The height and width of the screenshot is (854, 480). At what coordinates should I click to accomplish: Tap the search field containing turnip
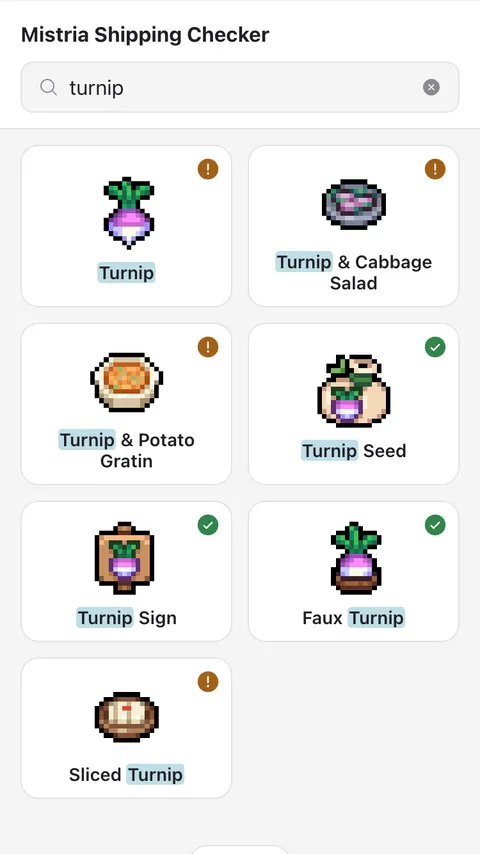pos(240,87)
